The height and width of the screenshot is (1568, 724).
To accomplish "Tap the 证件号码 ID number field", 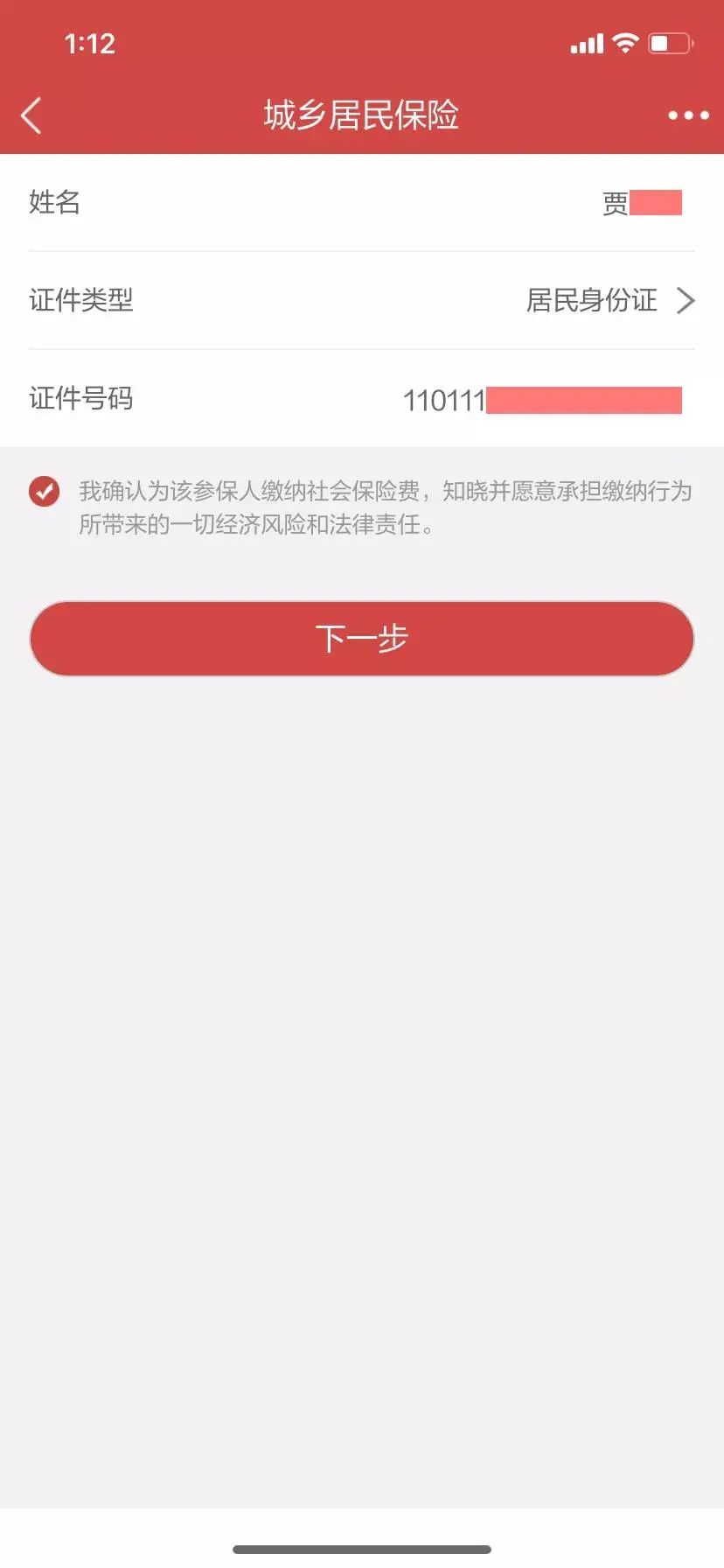I will tap(362, 399).
